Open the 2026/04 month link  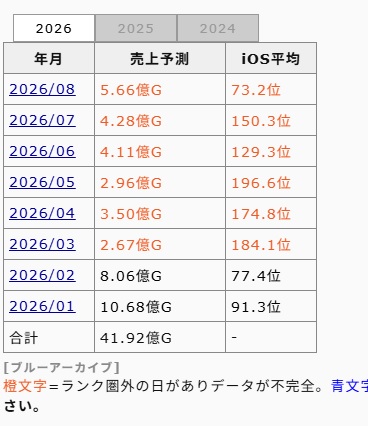(42, 213)
